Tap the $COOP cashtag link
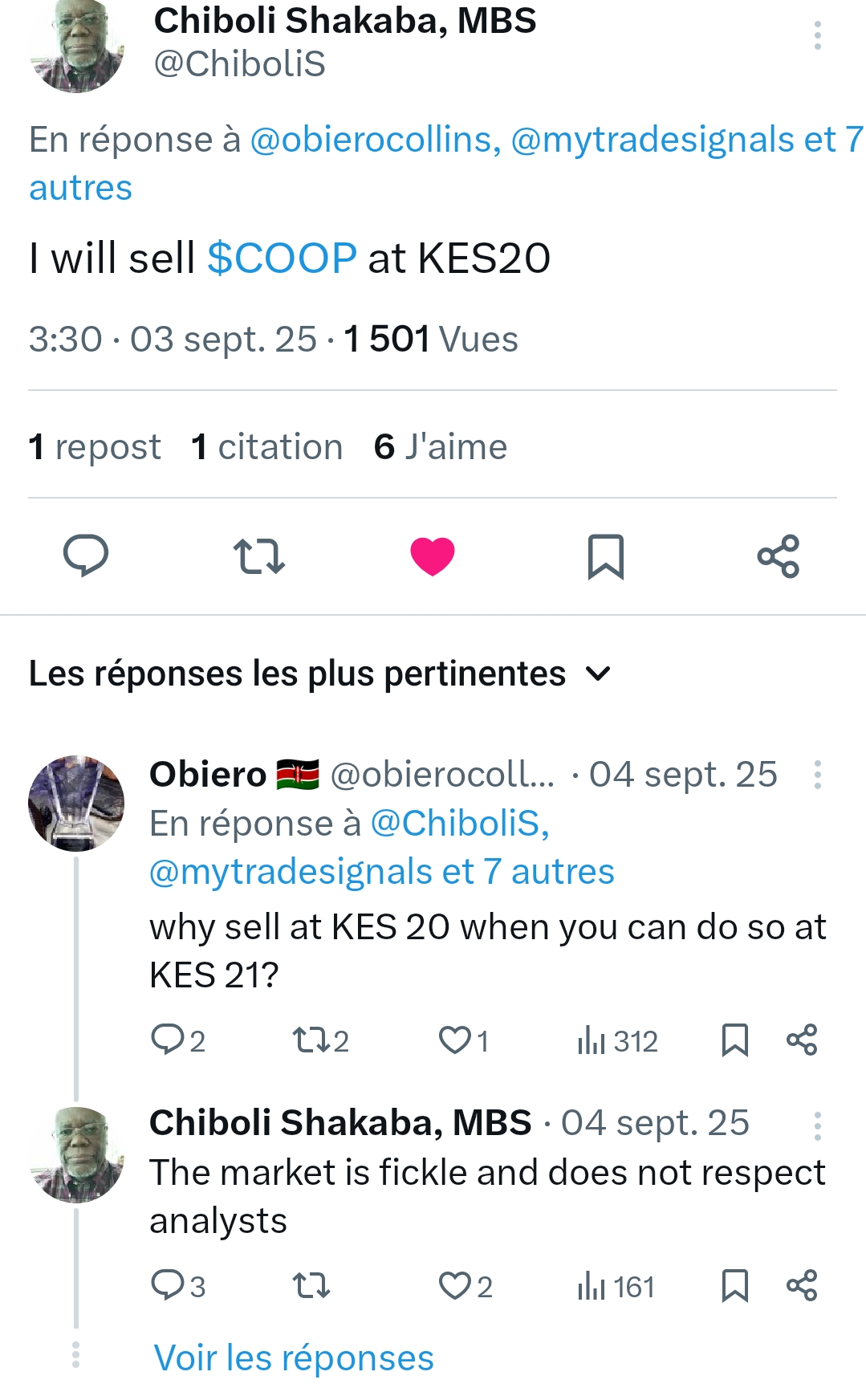Screen dimensions: 866x1400 pyautogui.click(x=282, y=258)
